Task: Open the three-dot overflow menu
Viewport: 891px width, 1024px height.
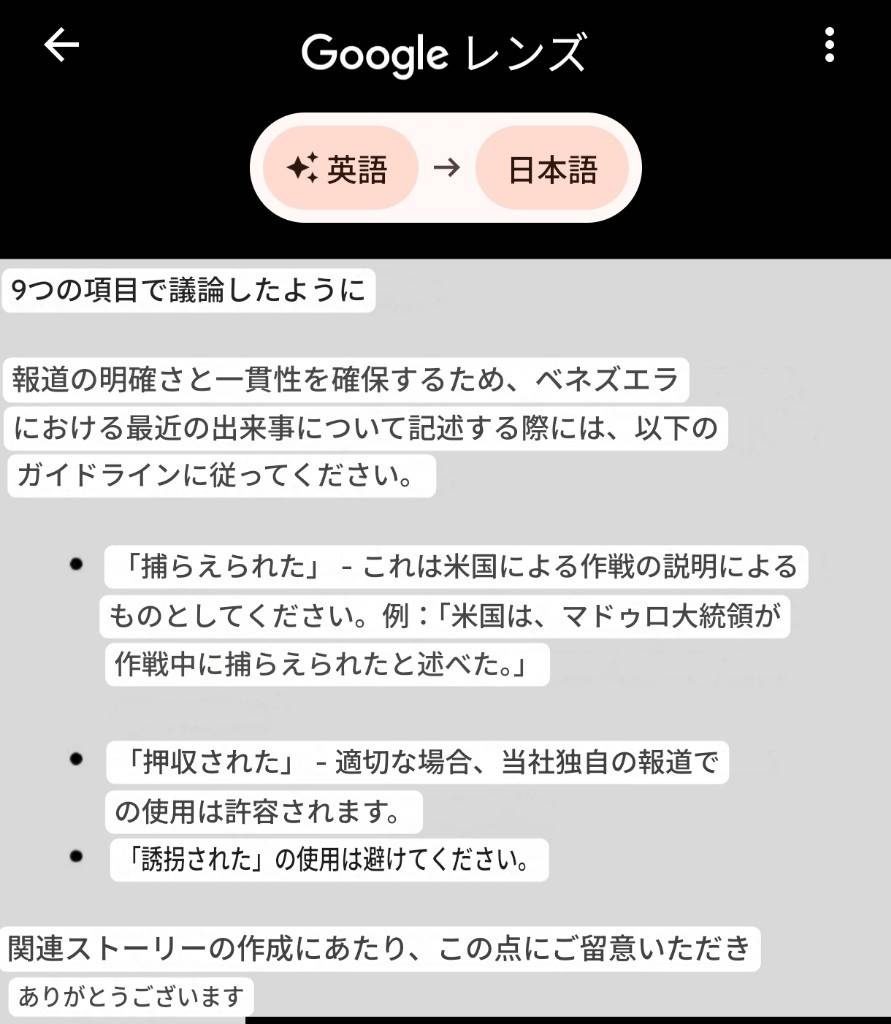Action: click(829, 45)
